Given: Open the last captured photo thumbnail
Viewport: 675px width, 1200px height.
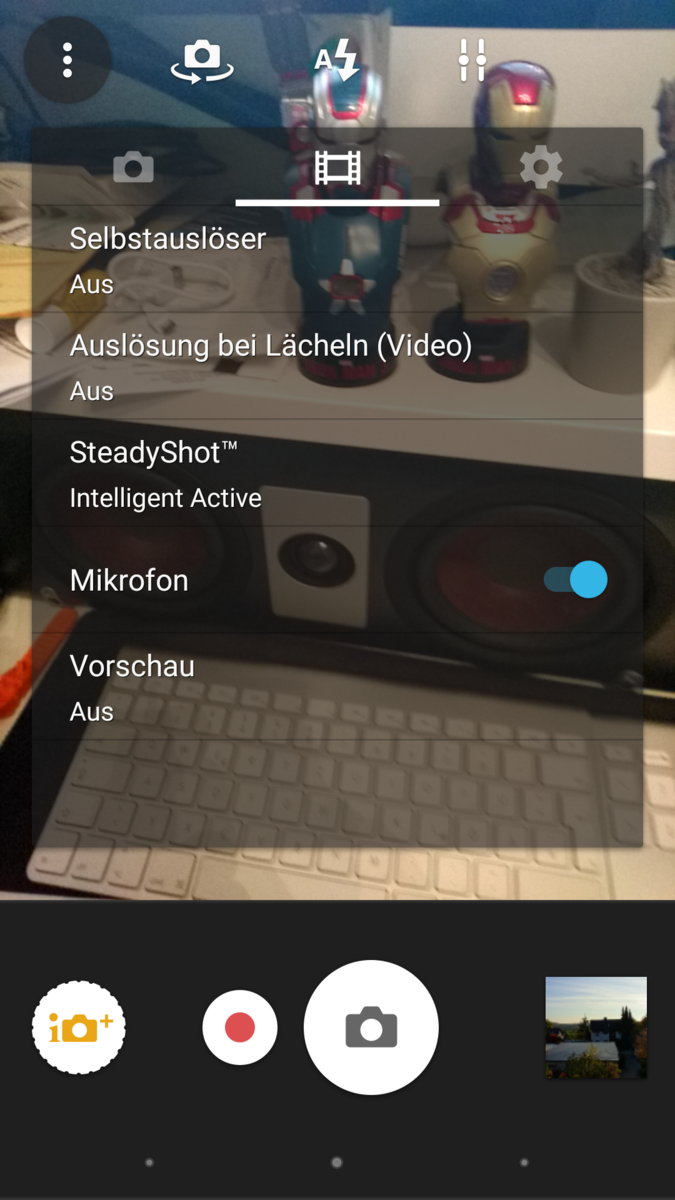Looking at the screenshot, I should tap(596, 1027).
